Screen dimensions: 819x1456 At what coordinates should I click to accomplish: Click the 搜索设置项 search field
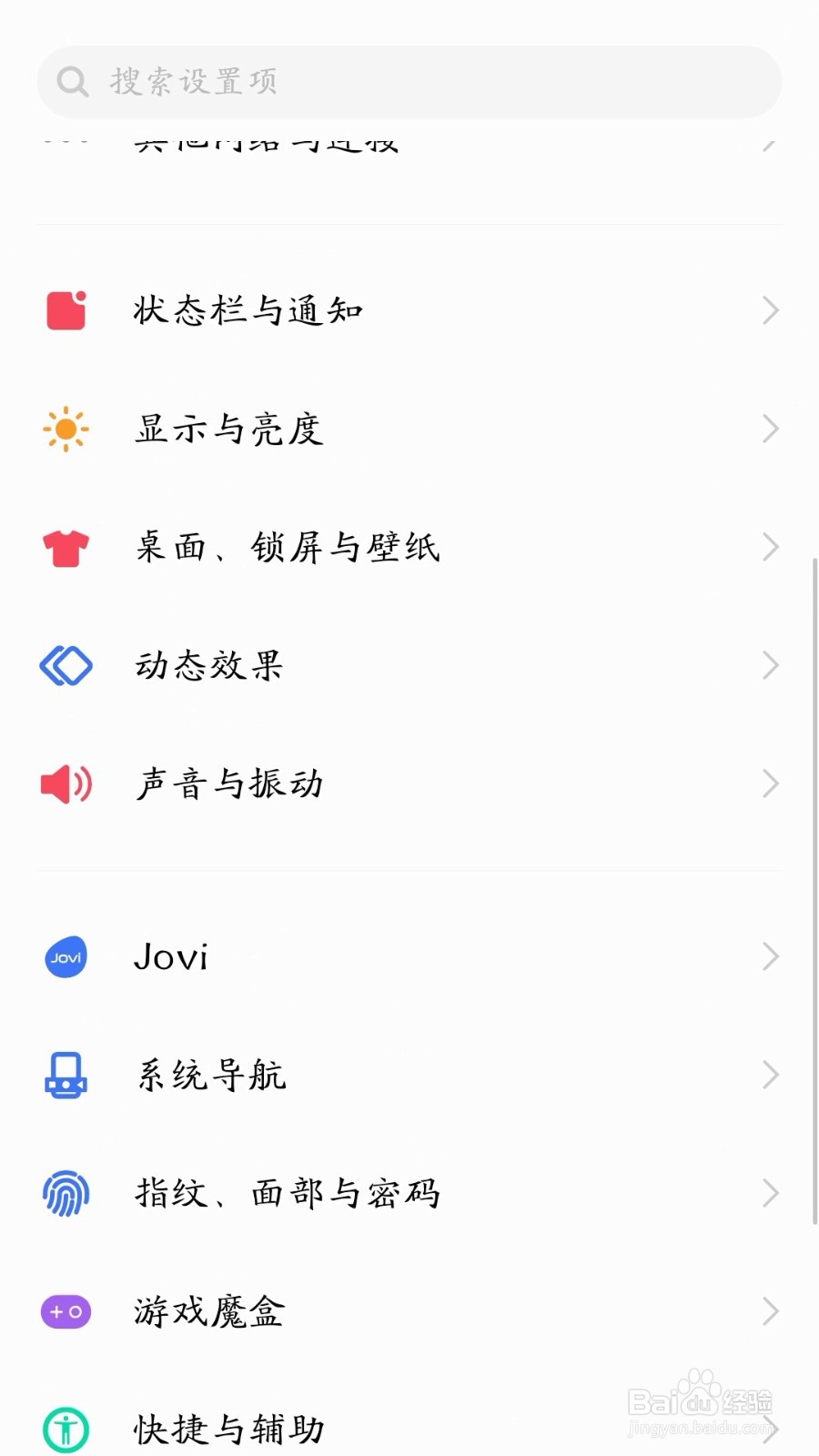point(409,82)
